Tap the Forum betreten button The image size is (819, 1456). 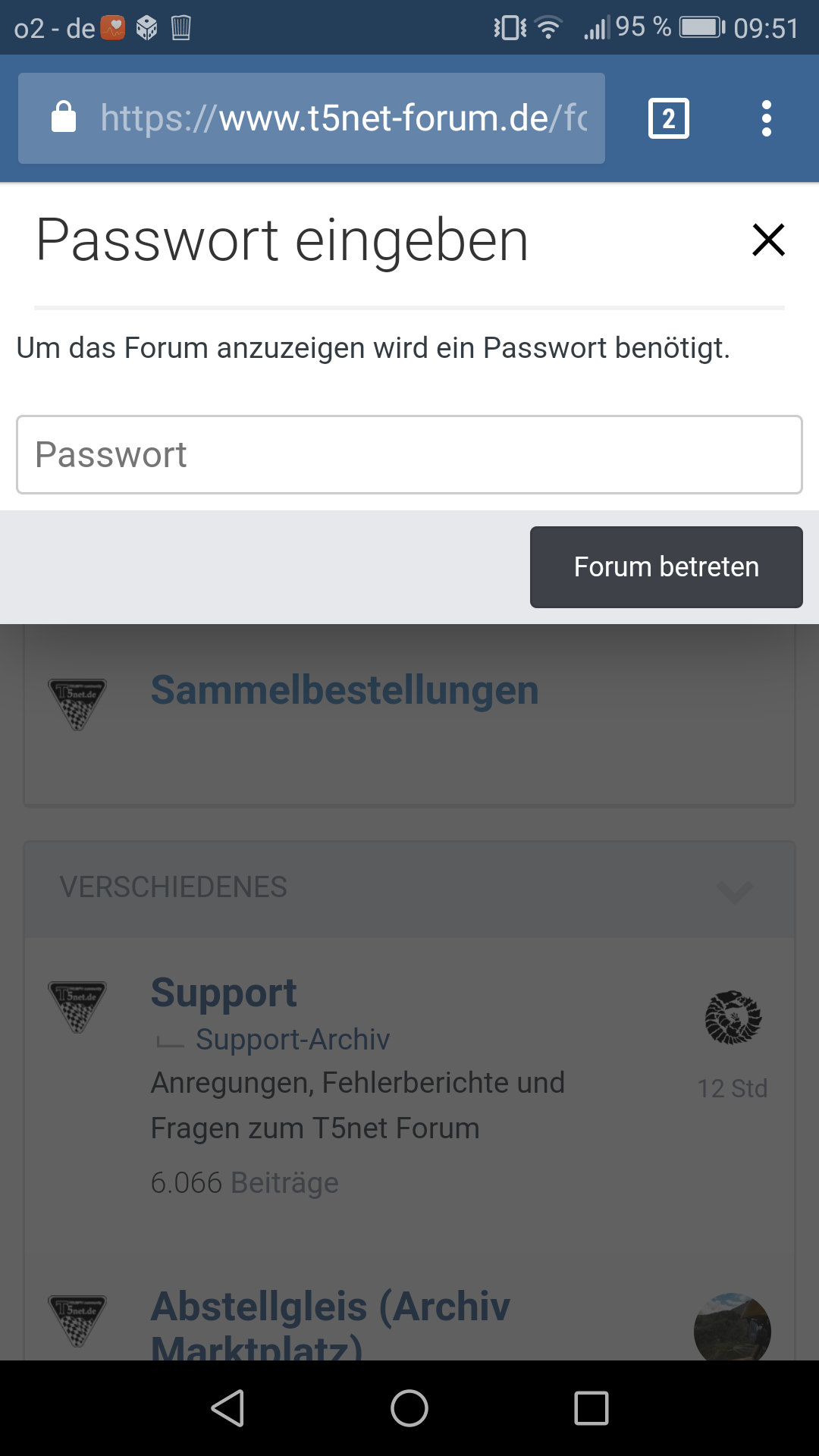click(x=666, y=567)
